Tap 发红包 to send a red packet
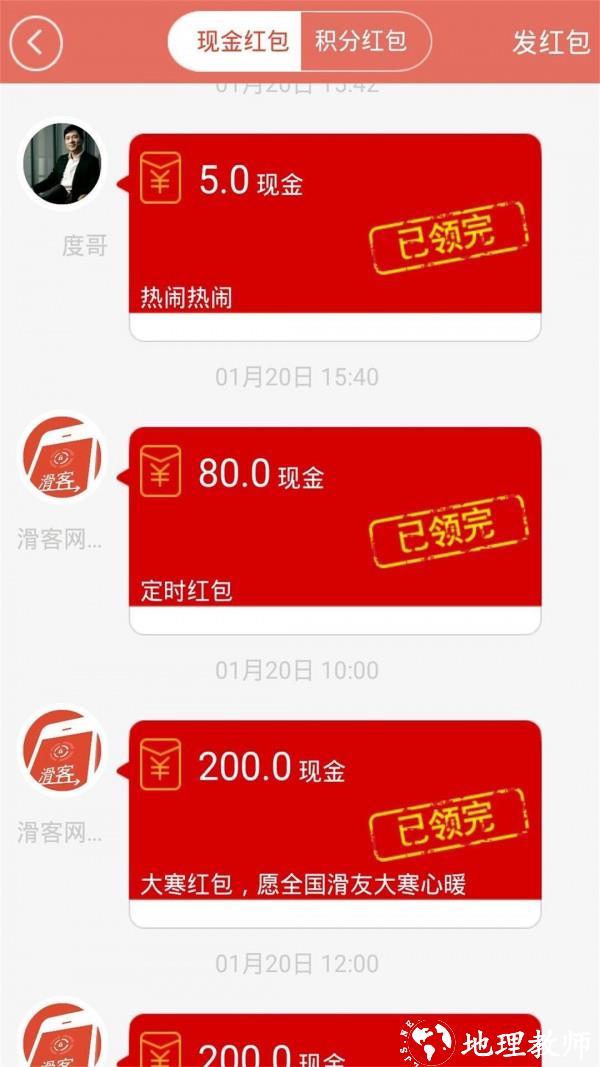This screenshot has height=1067, width=600. [551, 42]
